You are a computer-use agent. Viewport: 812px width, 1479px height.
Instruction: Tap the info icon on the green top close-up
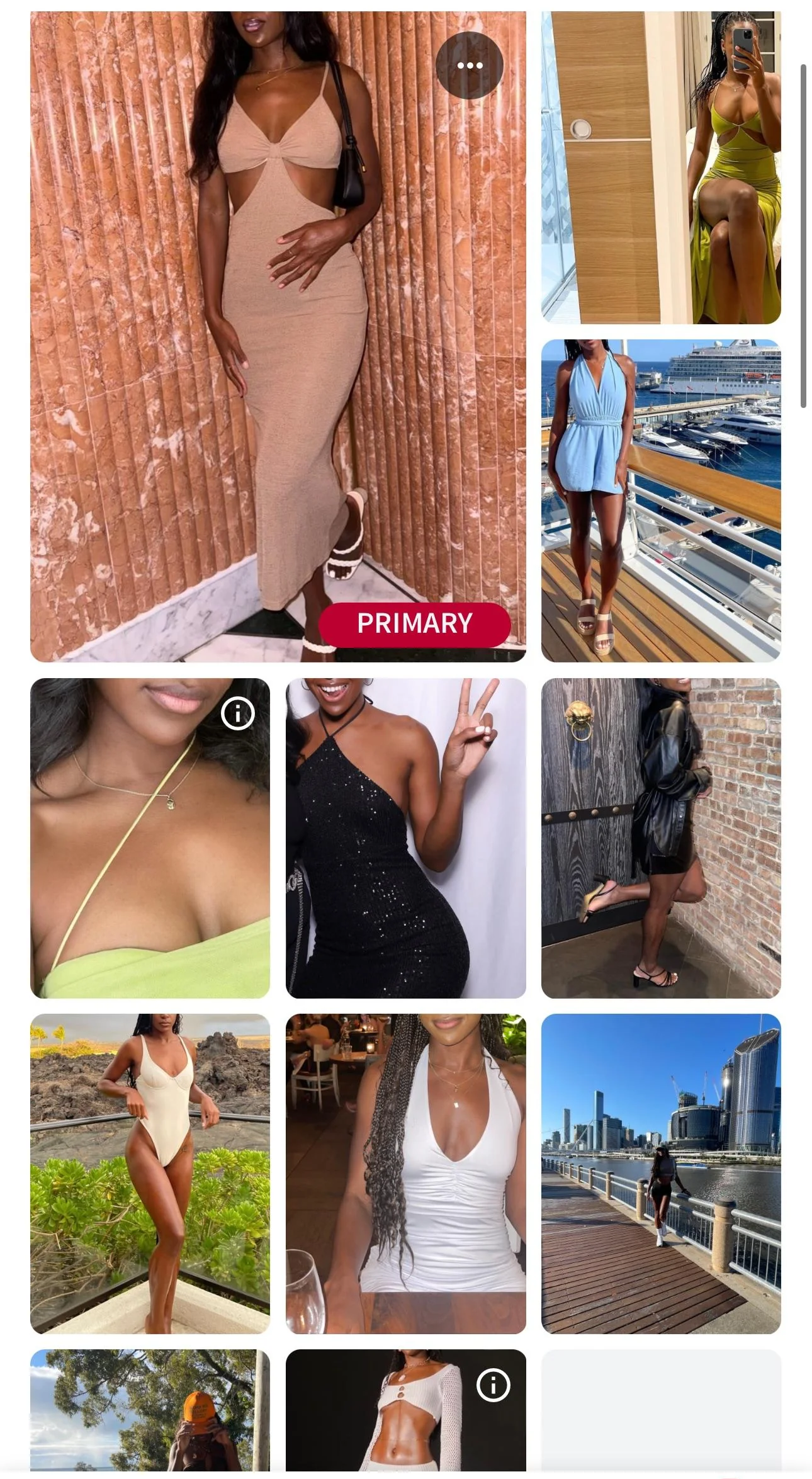(x=238, y=713)
